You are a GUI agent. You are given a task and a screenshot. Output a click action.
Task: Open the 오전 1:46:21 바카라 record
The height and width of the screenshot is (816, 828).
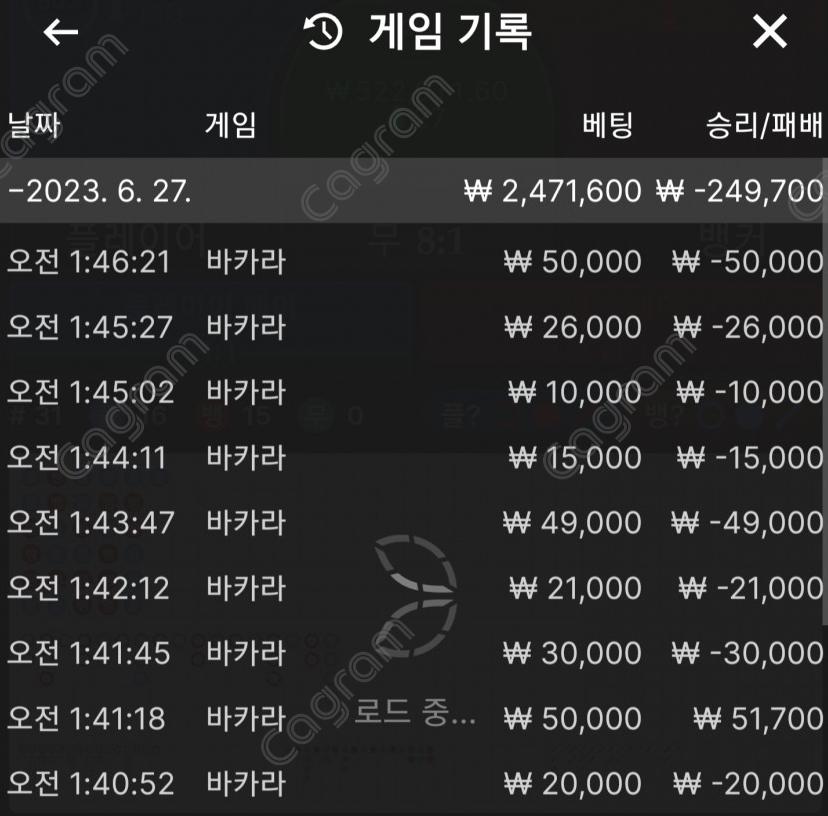tap(413, 262)
